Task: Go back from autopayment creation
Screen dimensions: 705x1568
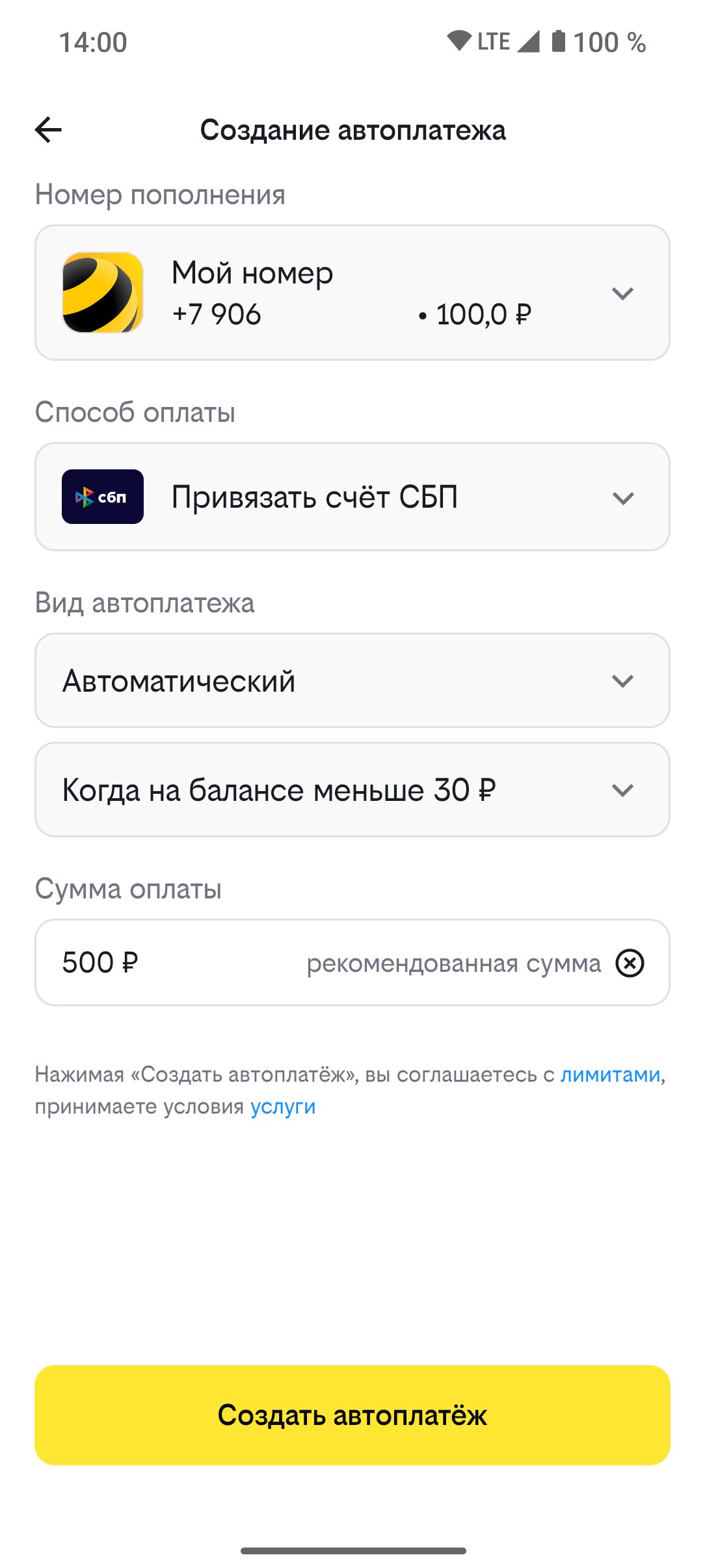Action: pyautogui.click(x=48, y=130)
